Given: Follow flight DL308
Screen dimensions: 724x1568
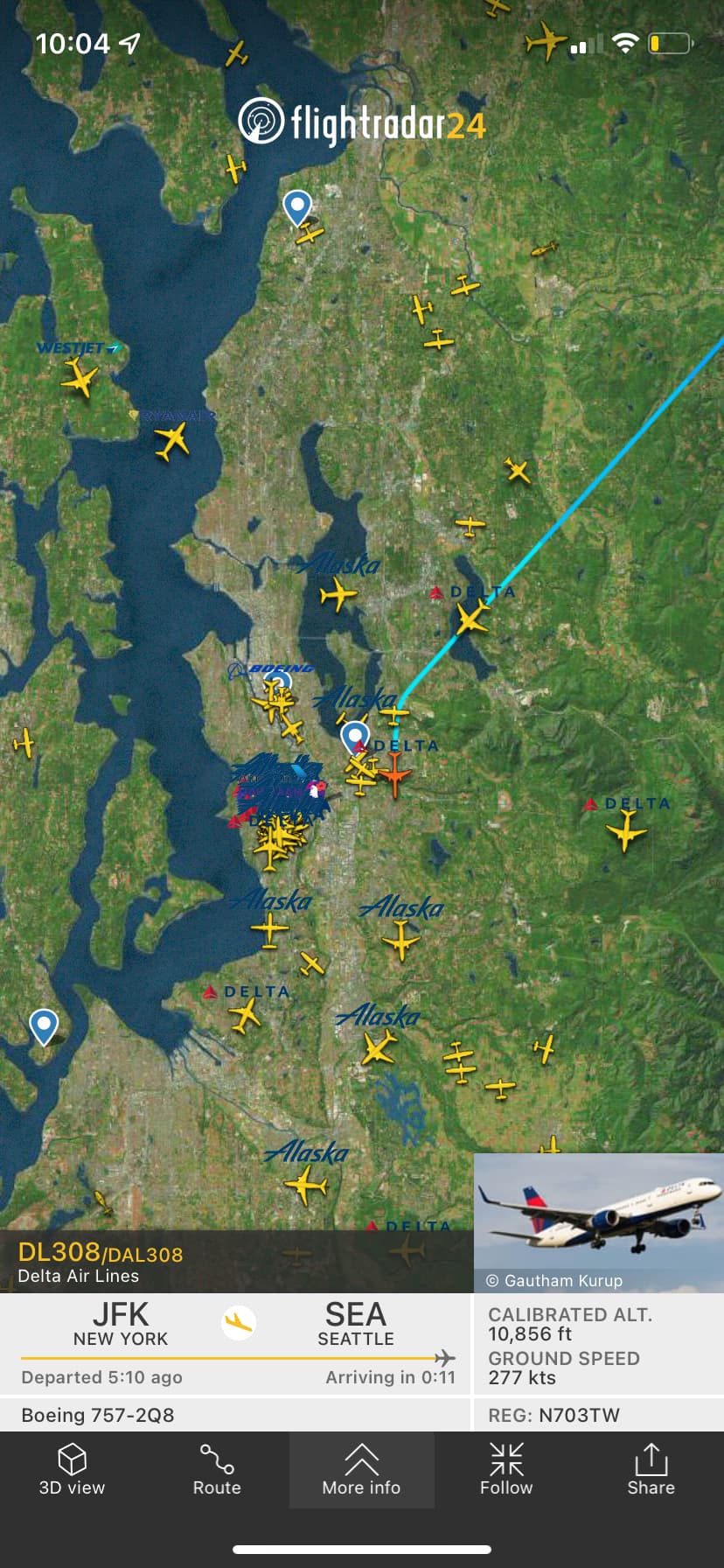Looking at the screenshot, I should [x=506, y=1470].
